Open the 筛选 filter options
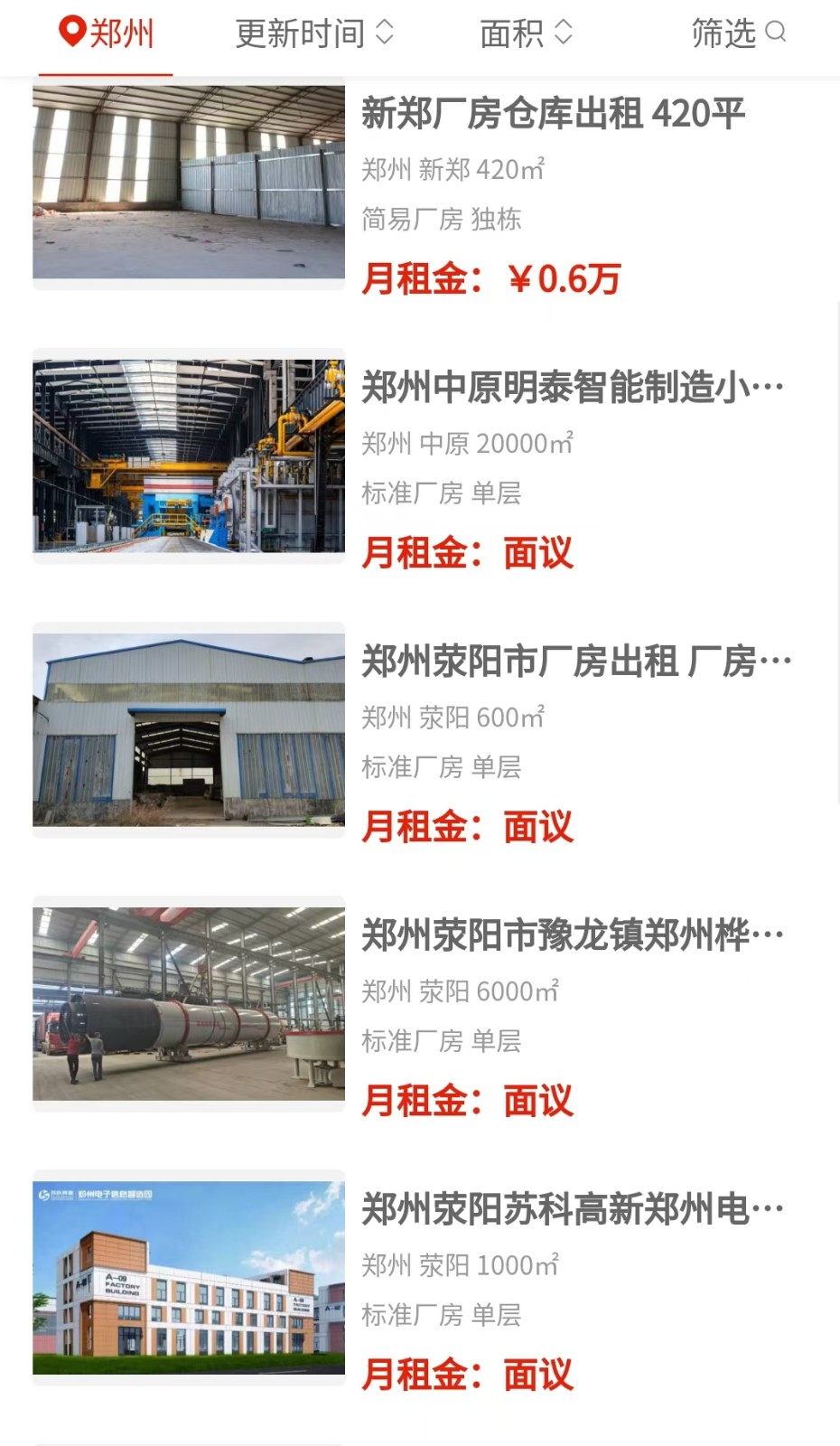 point(737,33)
